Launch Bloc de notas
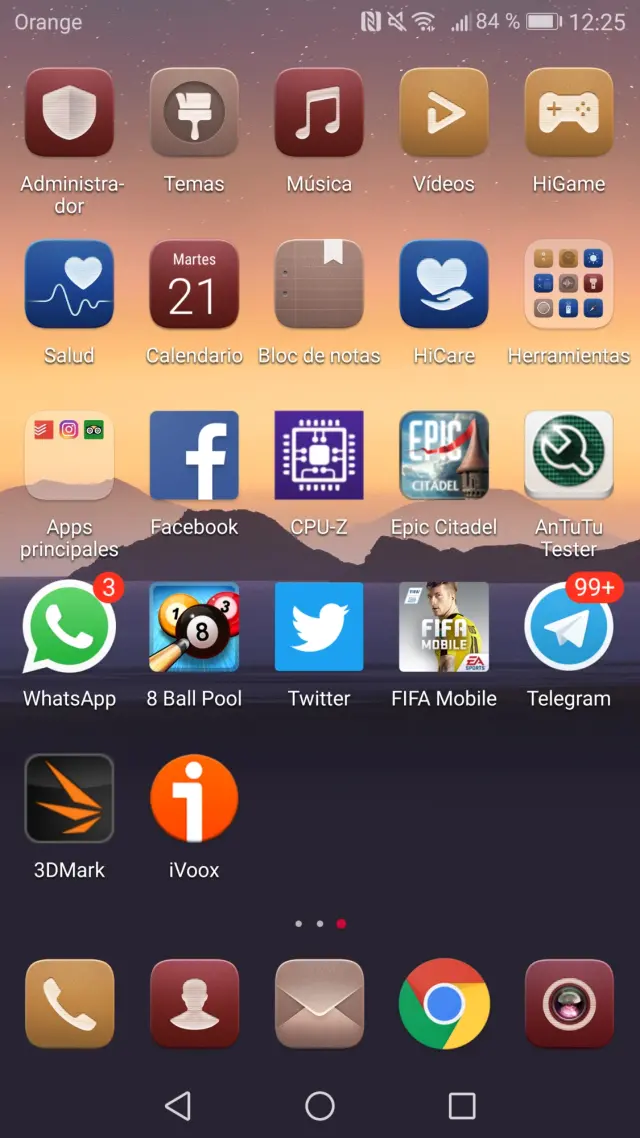The height and width of the screenshot is (1138, 640). 319,285
